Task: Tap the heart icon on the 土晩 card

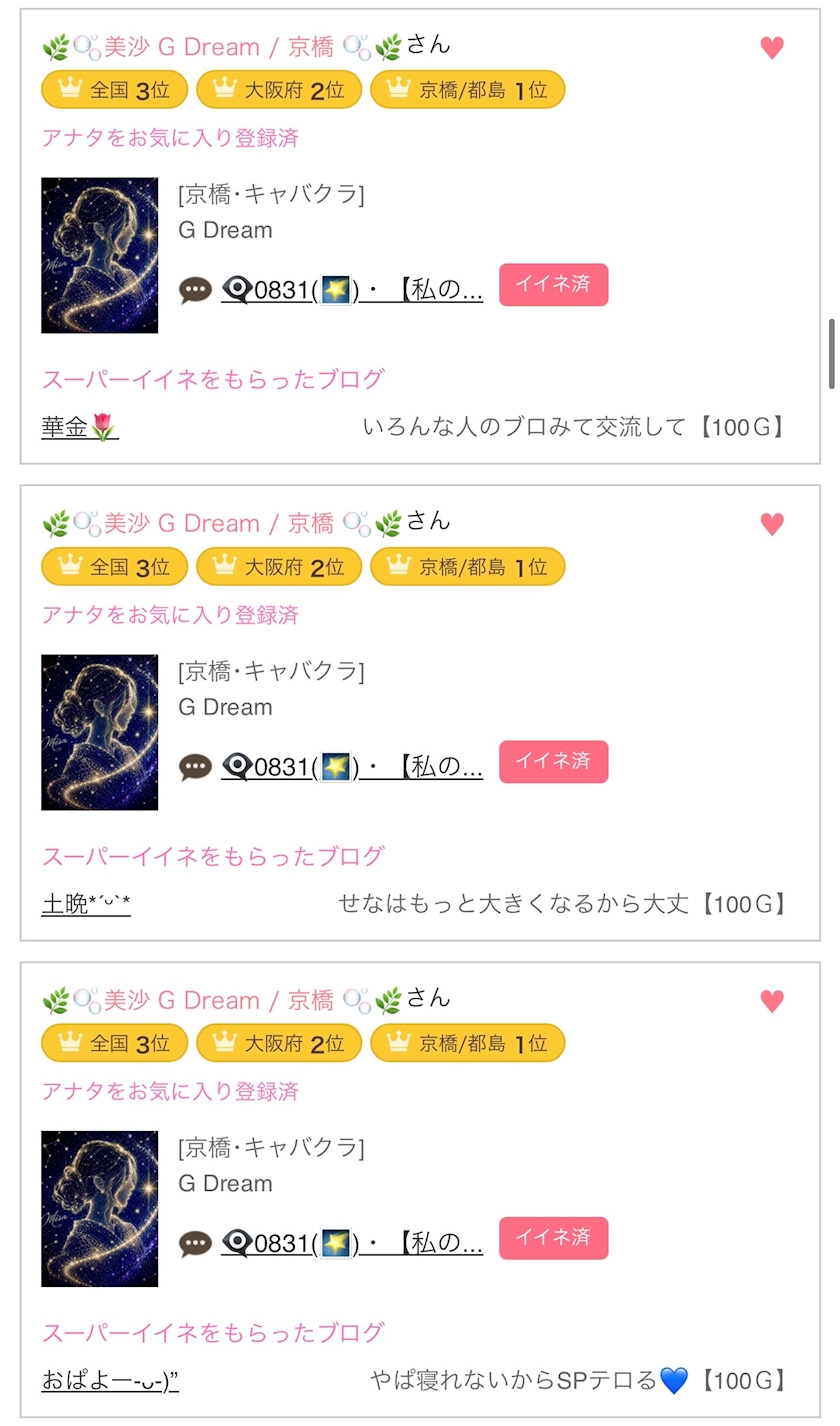Action: 772,524
